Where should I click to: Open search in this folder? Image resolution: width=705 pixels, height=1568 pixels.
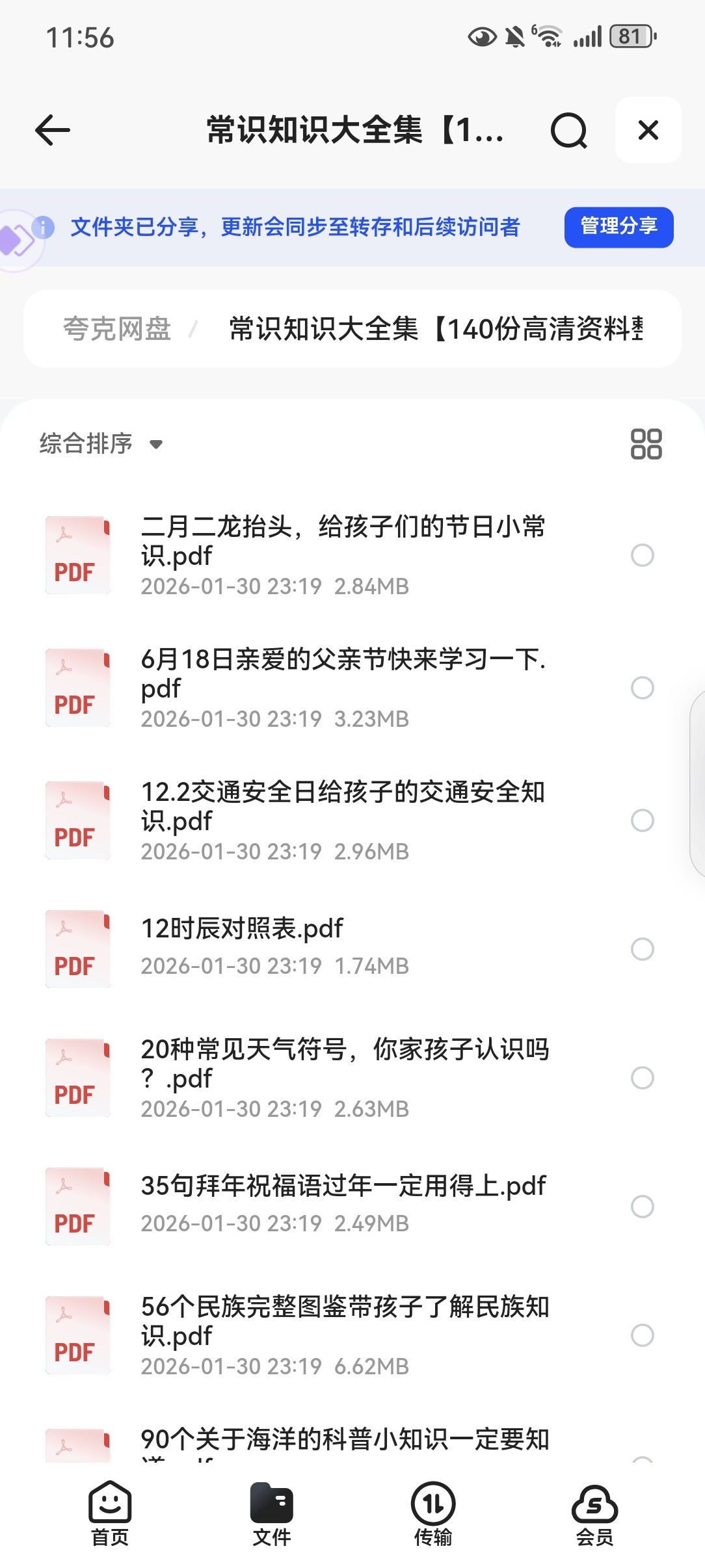(x=568, y=131)
